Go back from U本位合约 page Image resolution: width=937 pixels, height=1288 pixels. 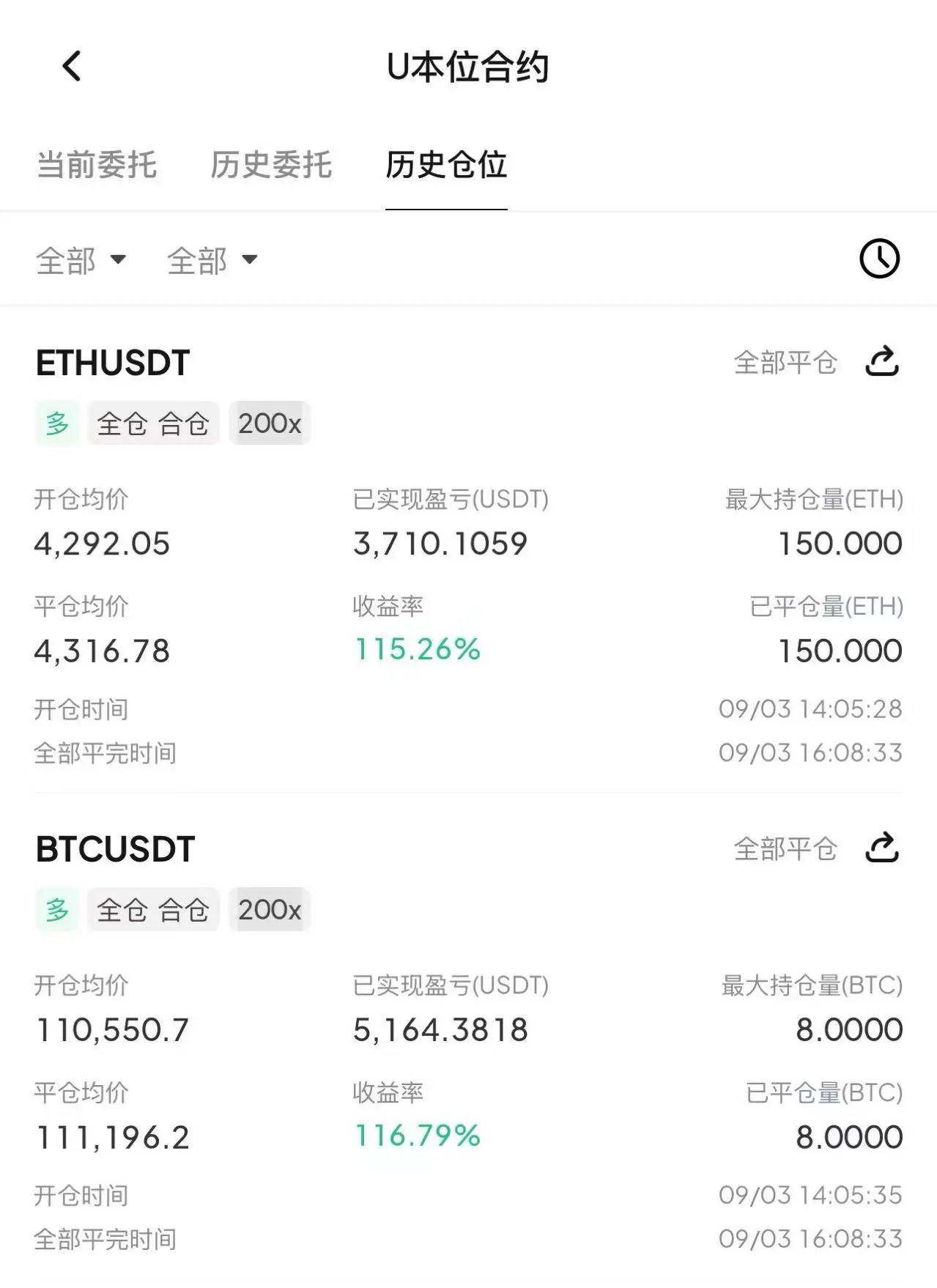tap(72, 67)
